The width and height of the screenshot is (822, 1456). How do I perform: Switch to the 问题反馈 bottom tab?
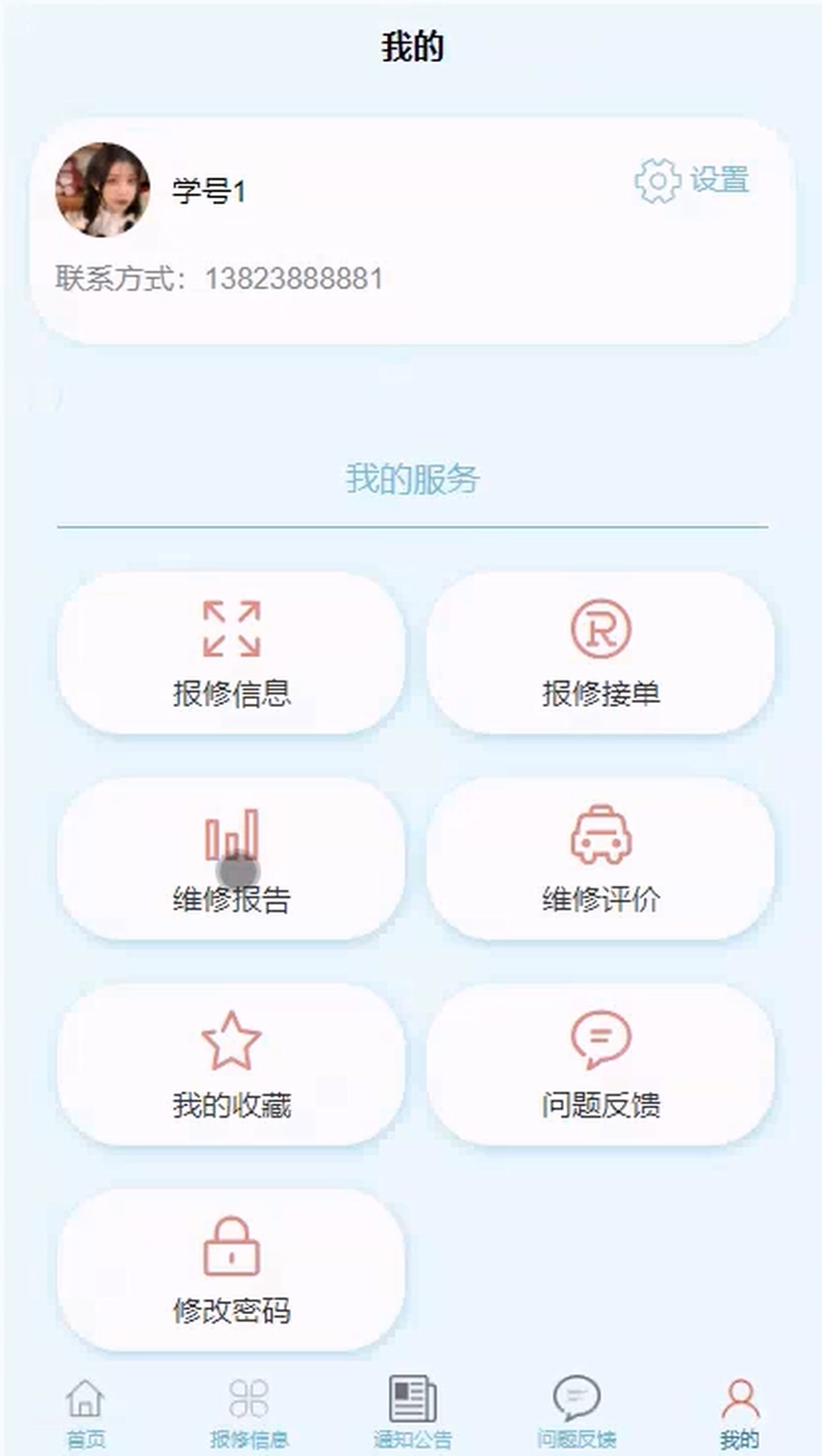(x=576, y=1412)
